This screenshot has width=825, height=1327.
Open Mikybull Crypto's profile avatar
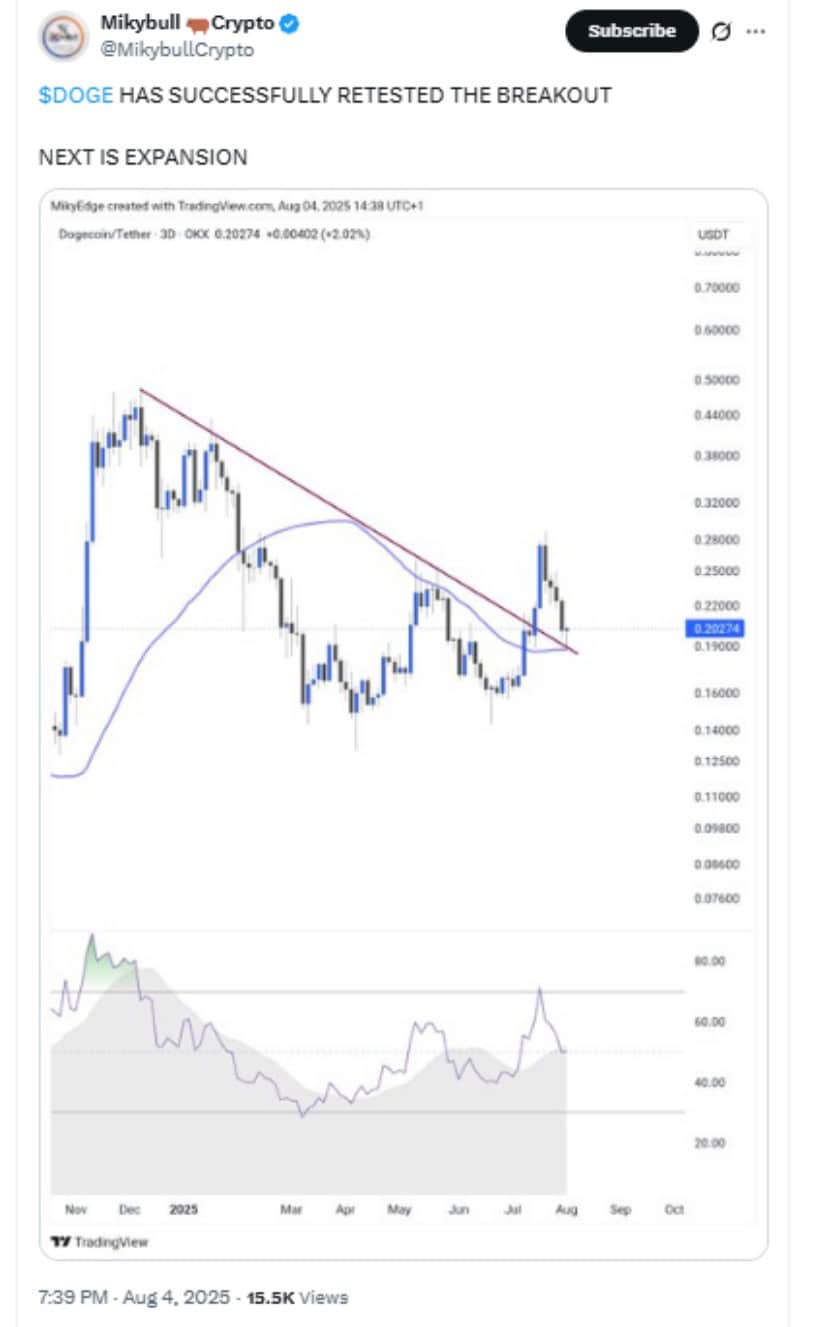pyautogui.click(x=63, y=36)
